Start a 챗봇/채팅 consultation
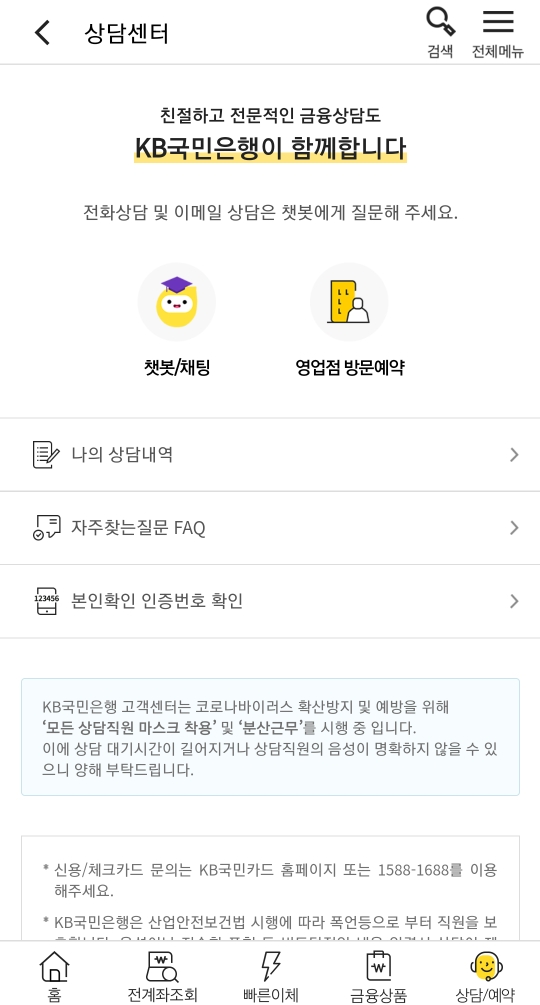This screenshot has width=540, height=1005. pos(177,319)
